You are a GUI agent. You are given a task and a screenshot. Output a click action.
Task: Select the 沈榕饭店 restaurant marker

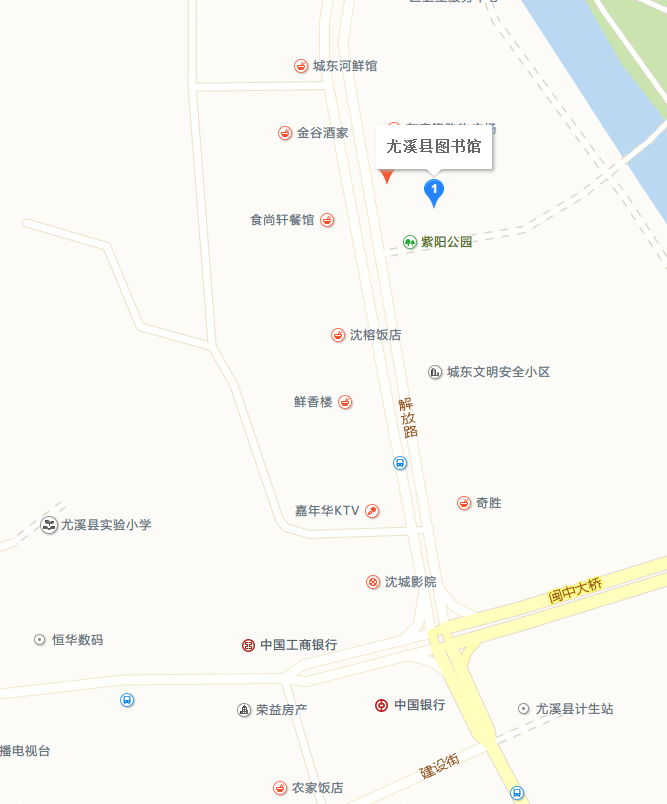[338, 335]
